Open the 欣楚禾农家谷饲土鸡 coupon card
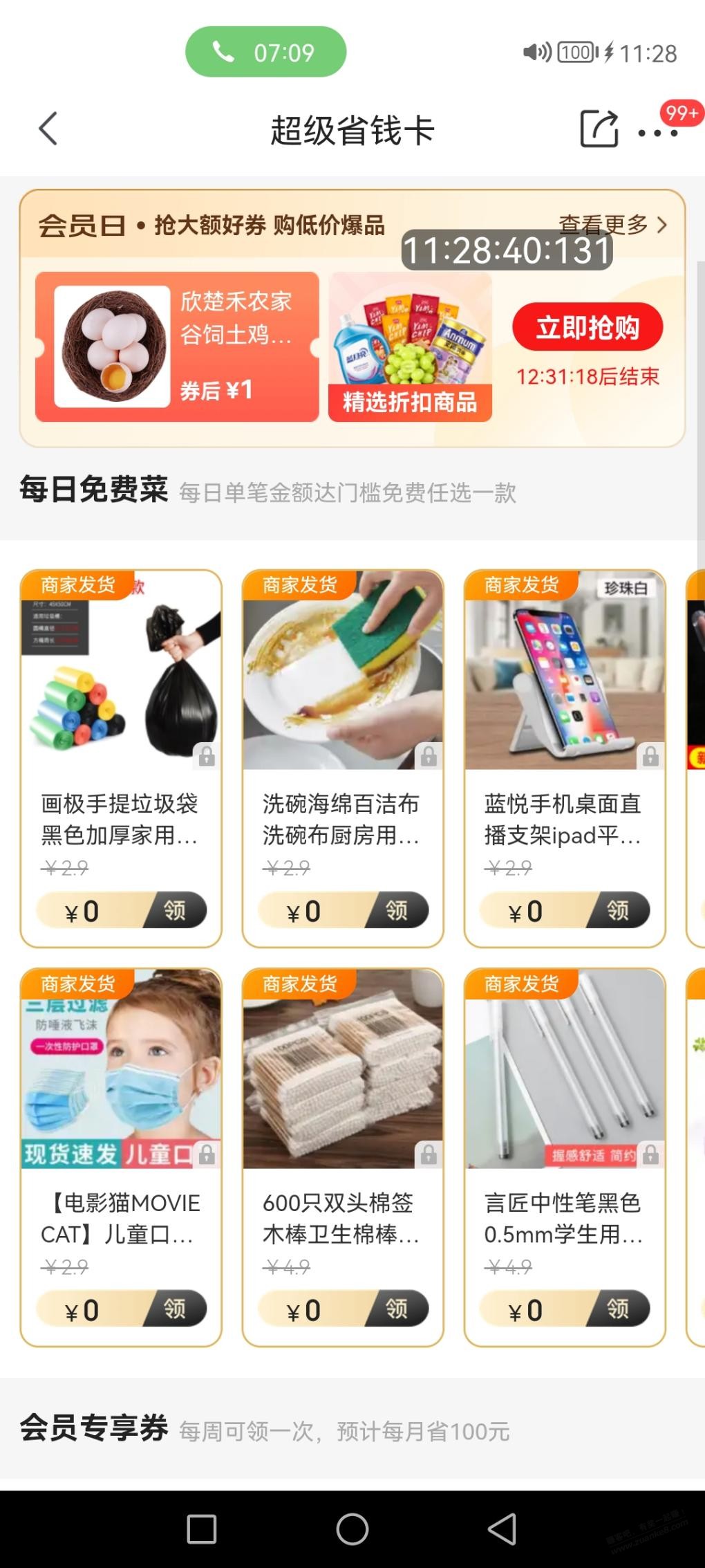Viewport: 705px width, 1568px height. pyautogui.click(x=177, y=347)
